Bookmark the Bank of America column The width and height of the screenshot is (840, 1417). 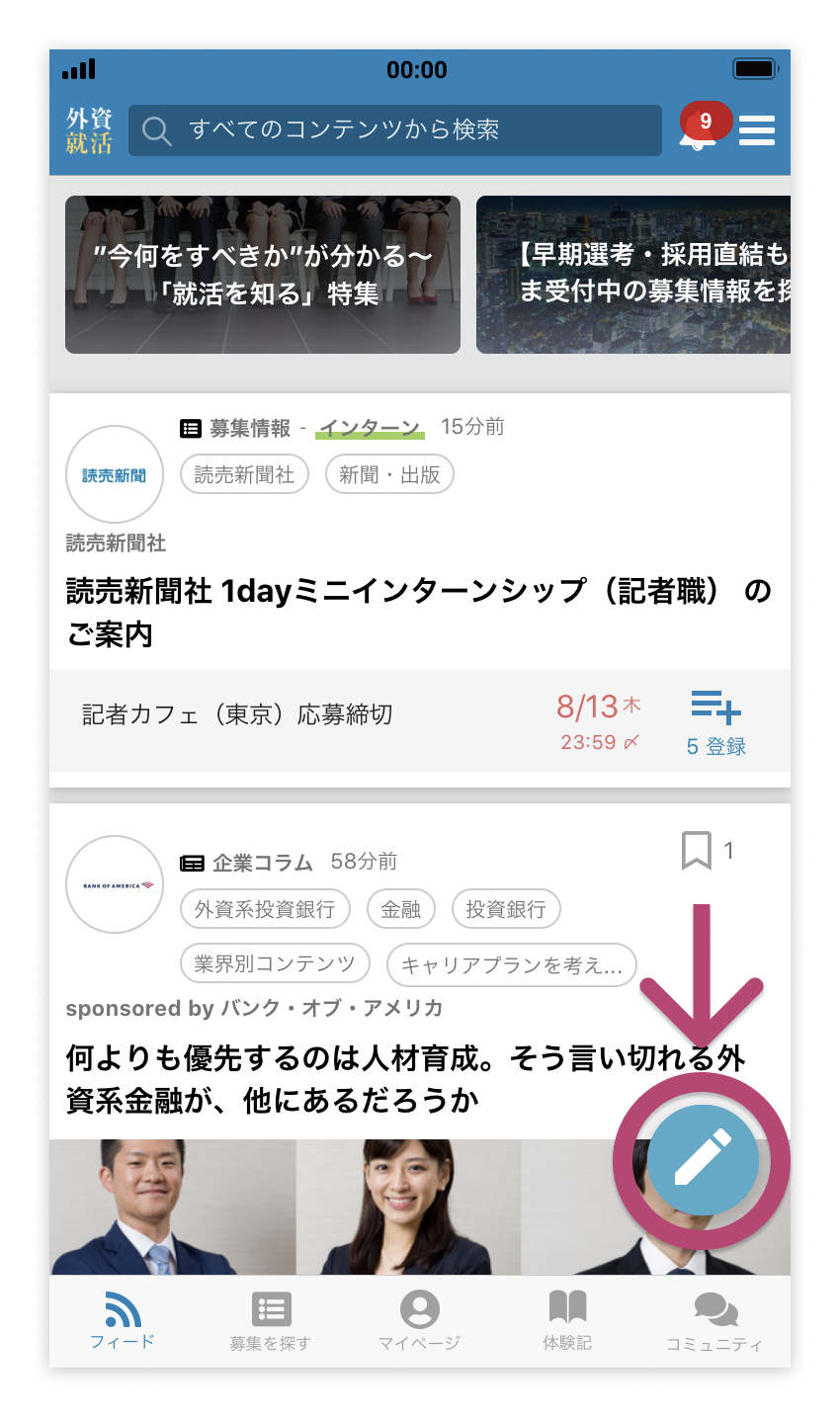(x=697, y=851)
